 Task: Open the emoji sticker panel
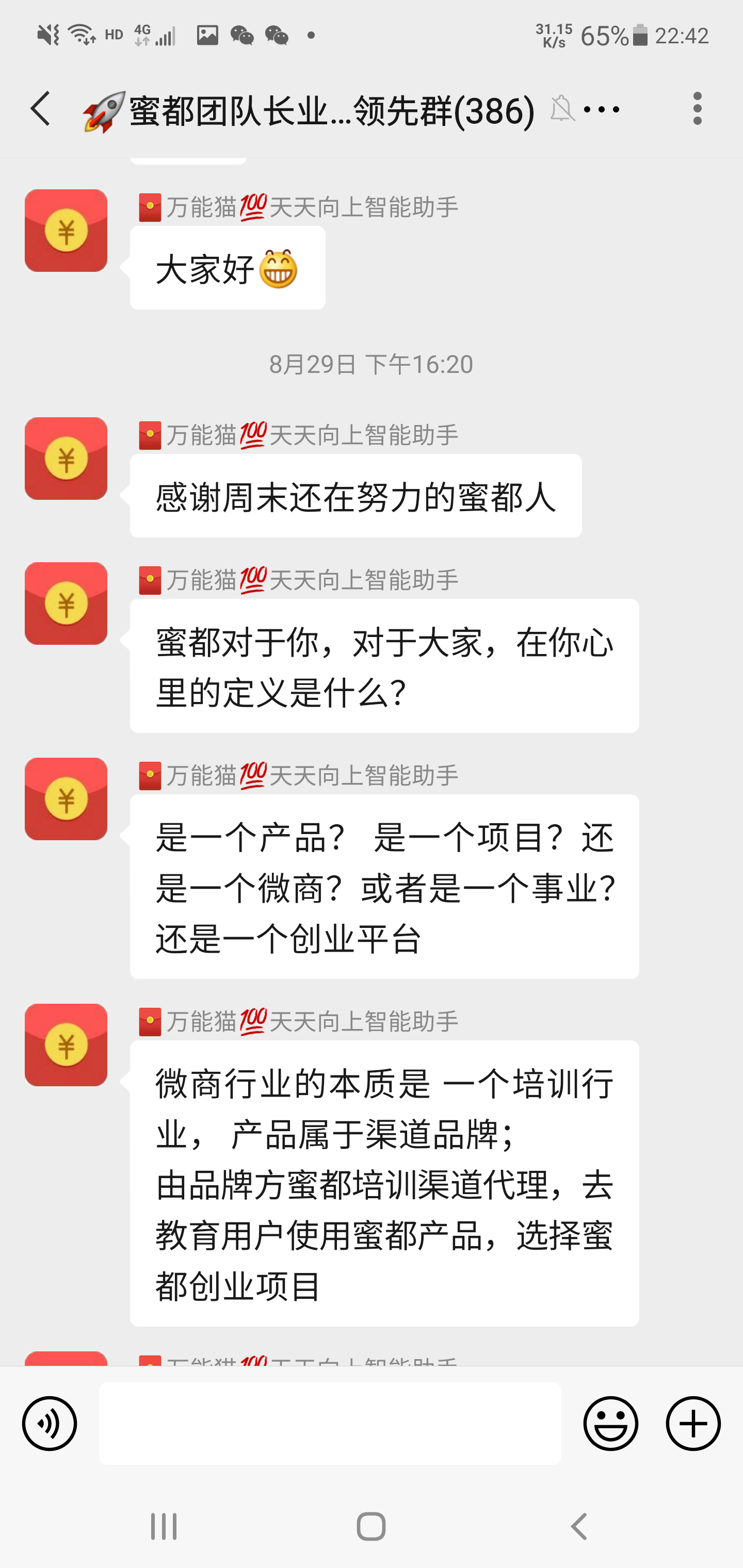coord(611,1424)
